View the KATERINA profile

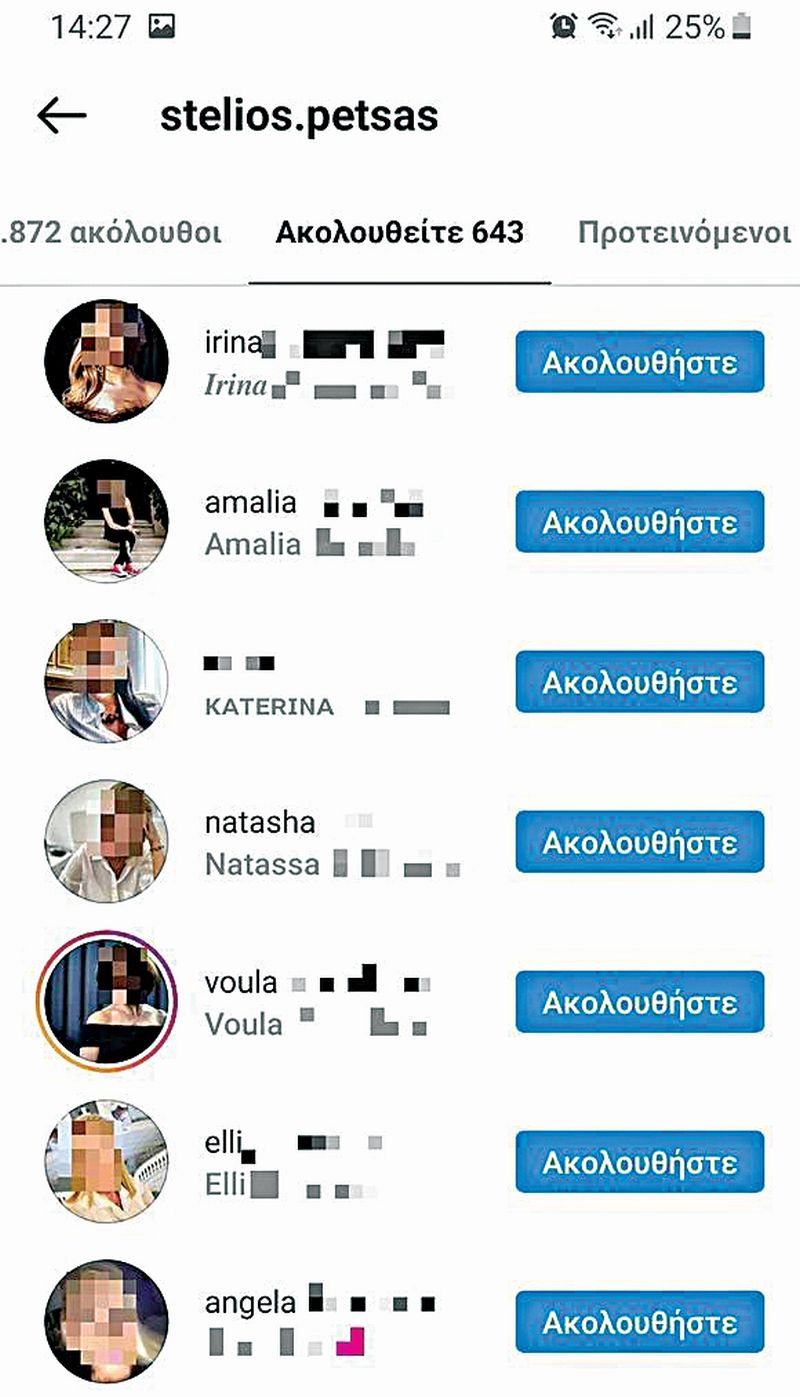coord(269,706)
